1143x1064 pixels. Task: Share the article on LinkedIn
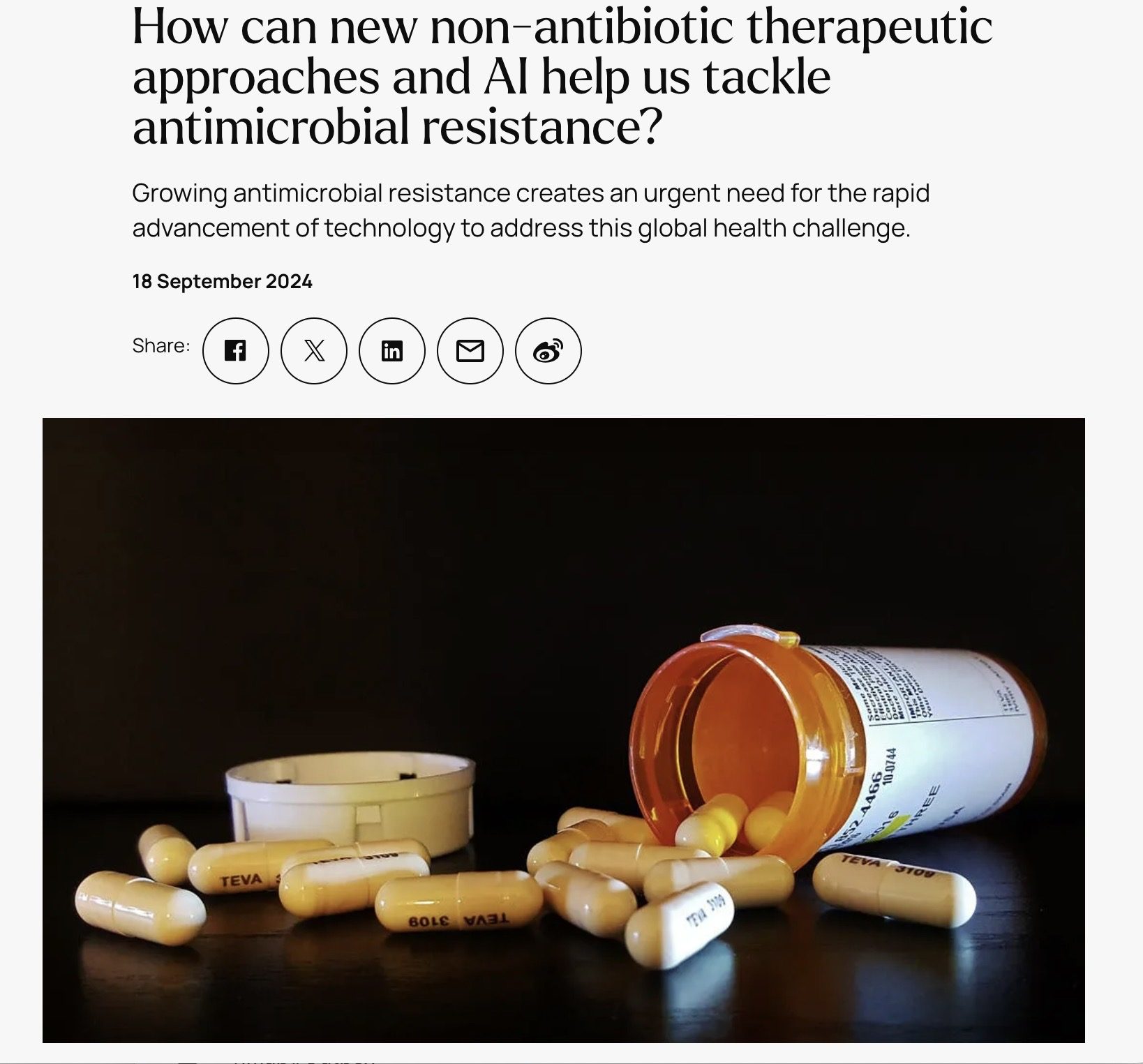click(392, 351)
